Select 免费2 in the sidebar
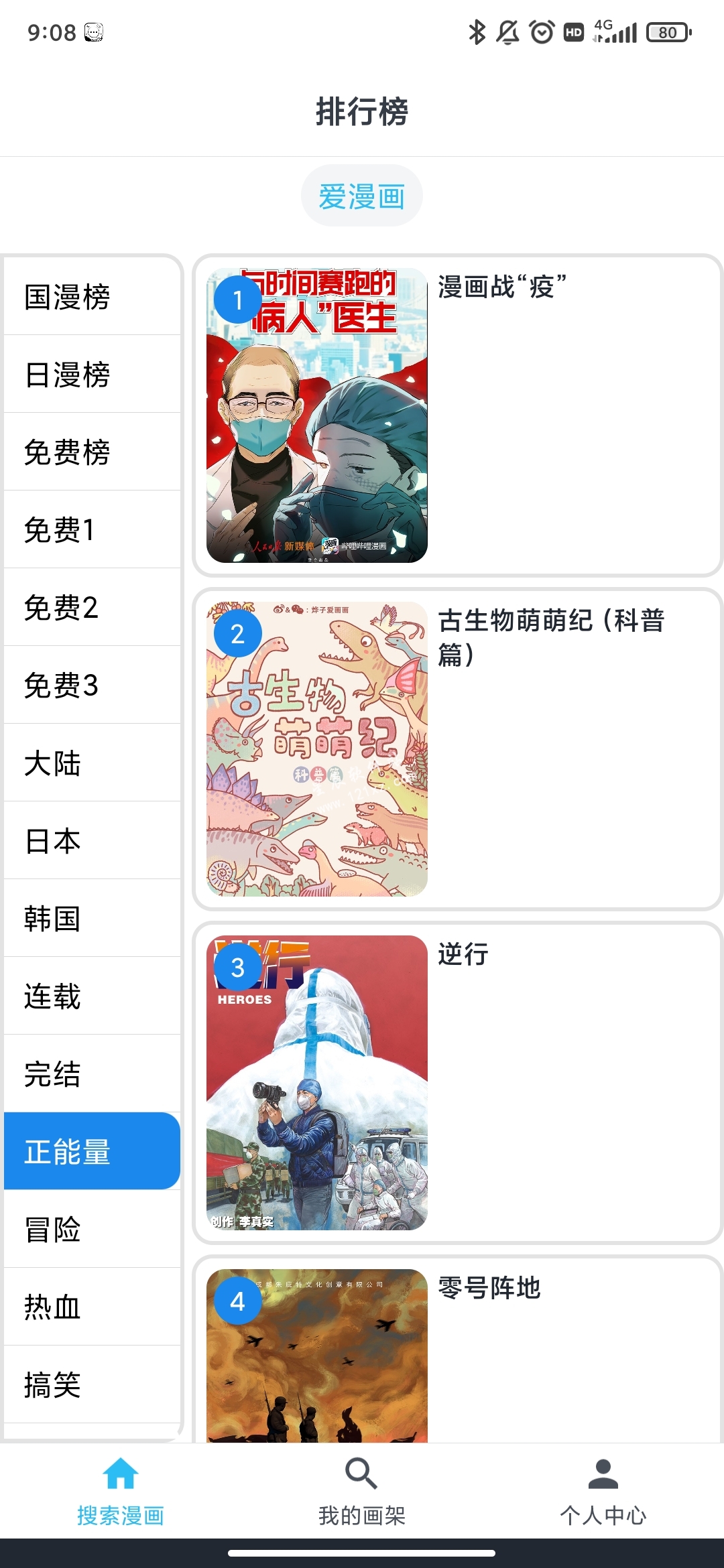 point(92,608)
